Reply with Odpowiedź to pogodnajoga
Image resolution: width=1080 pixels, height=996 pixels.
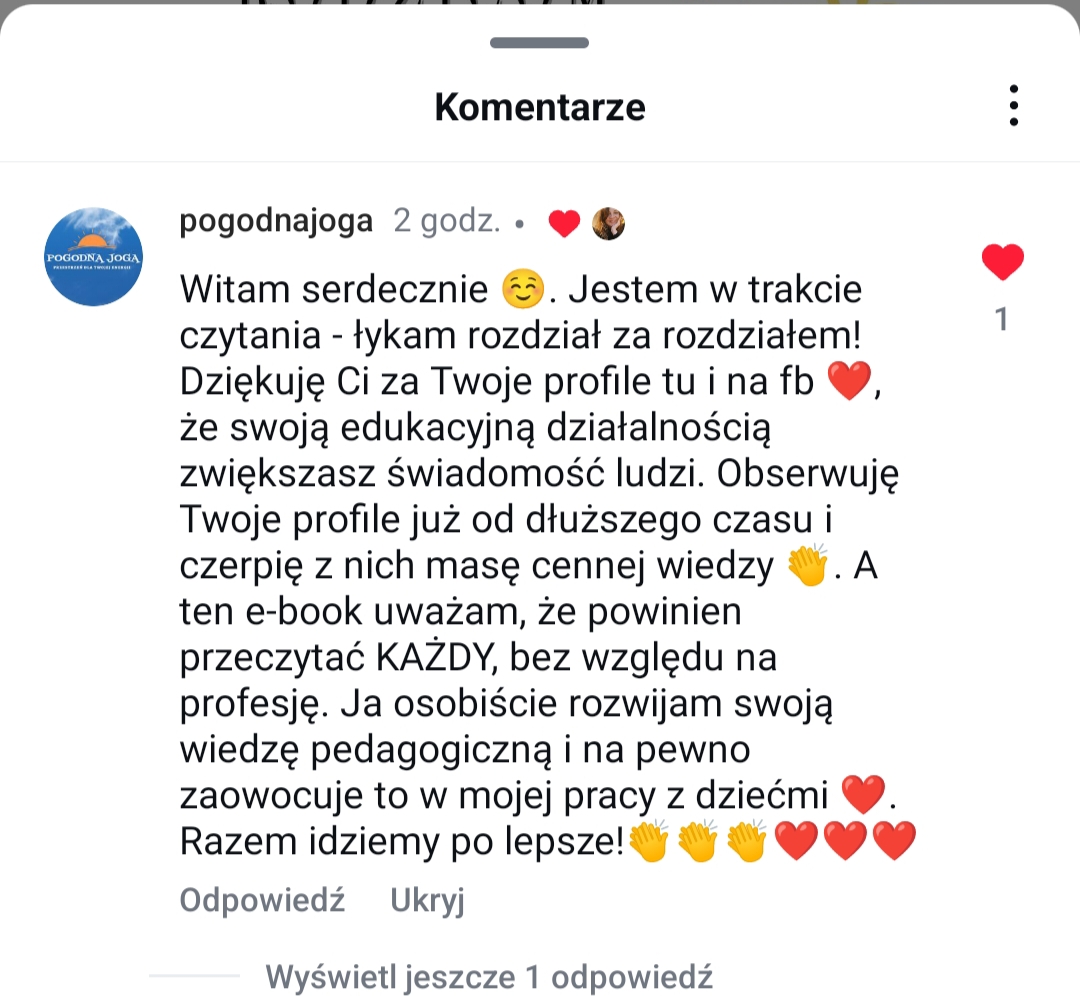(x=262, y=900)
